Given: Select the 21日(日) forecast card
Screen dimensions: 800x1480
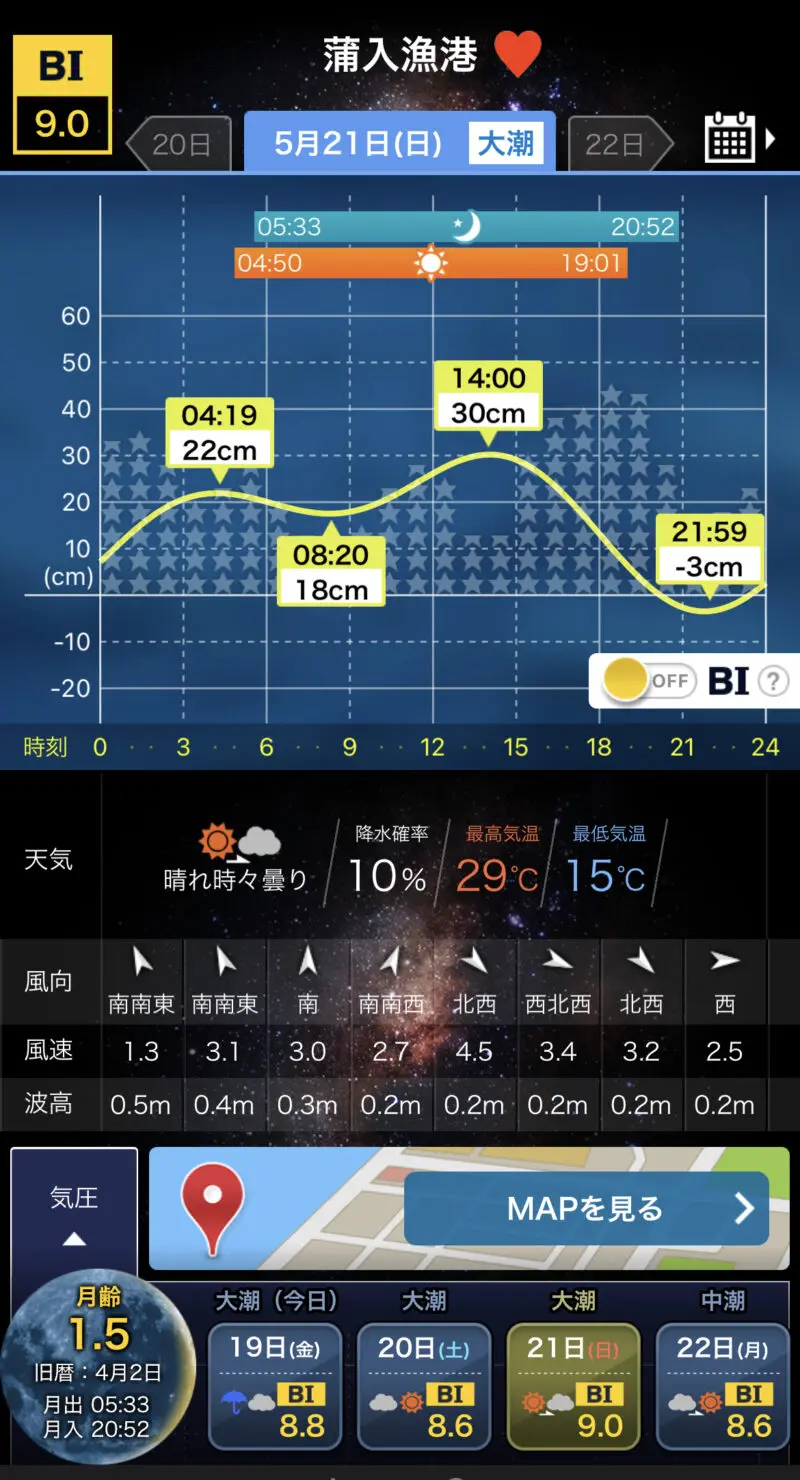Looking at the screenshot, I should pos(573,1386).
